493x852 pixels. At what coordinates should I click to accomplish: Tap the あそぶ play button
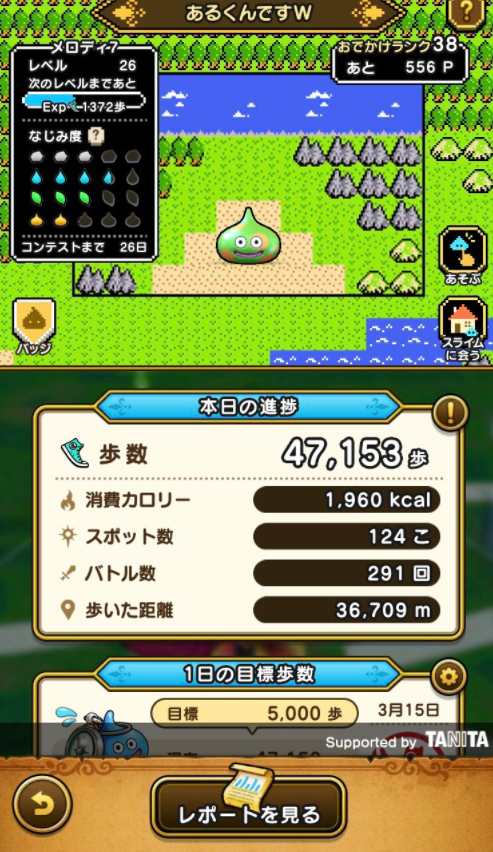[x=463, y=255]
